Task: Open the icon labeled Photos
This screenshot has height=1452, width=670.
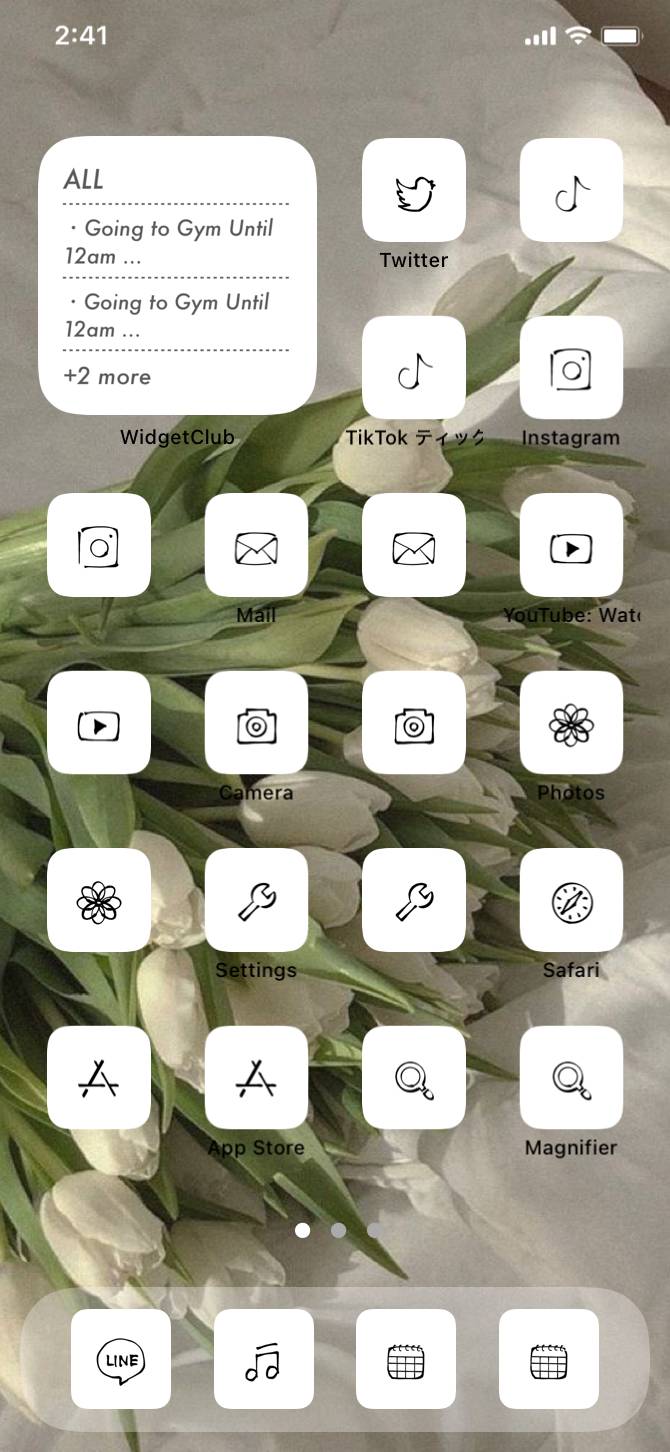Action: (x=571, y=722)
